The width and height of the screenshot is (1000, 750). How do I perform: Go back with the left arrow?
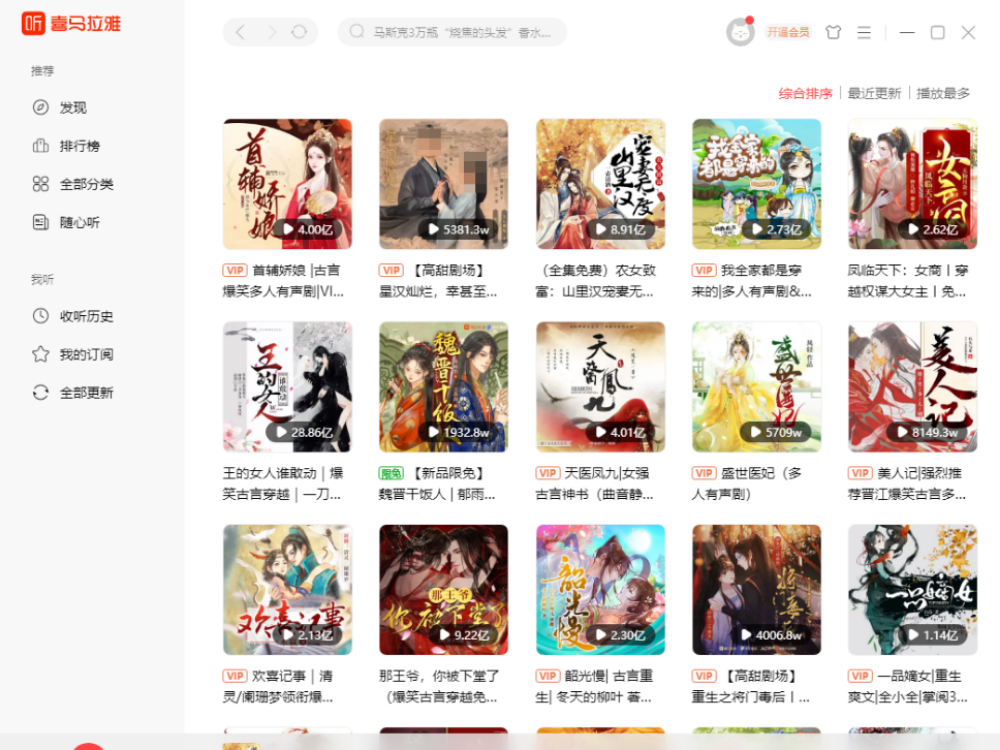pyautogui.click(x=240, y=33)
